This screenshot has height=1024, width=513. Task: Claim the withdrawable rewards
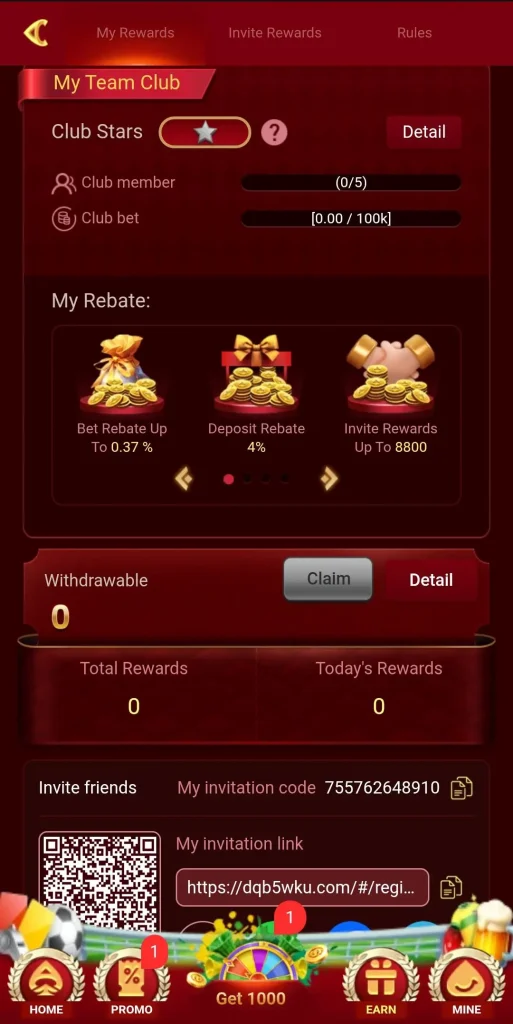328,579
